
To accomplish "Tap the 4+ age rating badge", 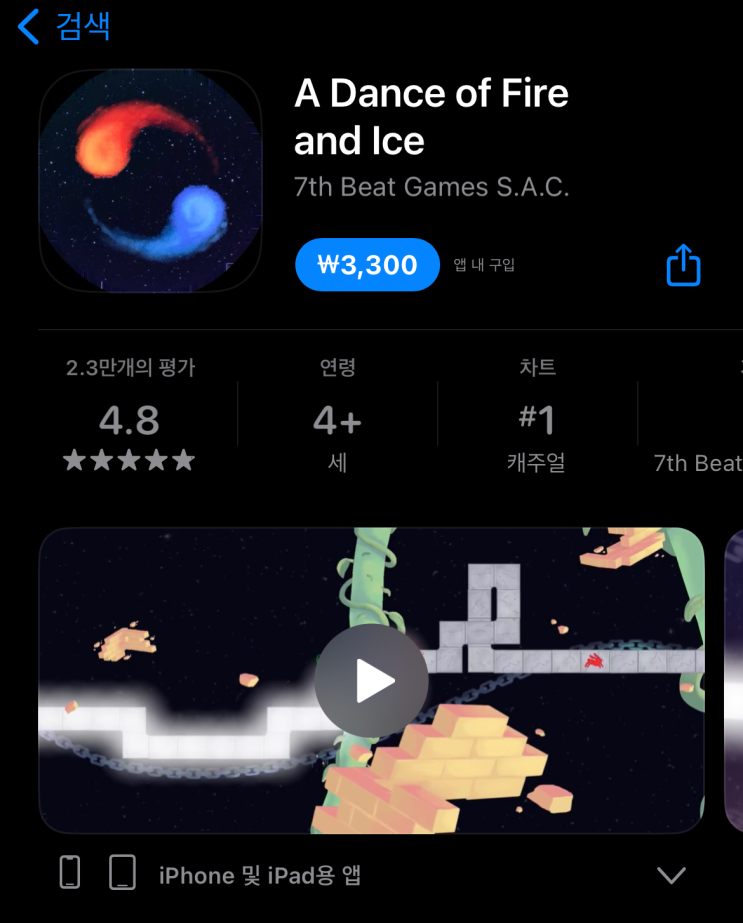I will (337, 422).
